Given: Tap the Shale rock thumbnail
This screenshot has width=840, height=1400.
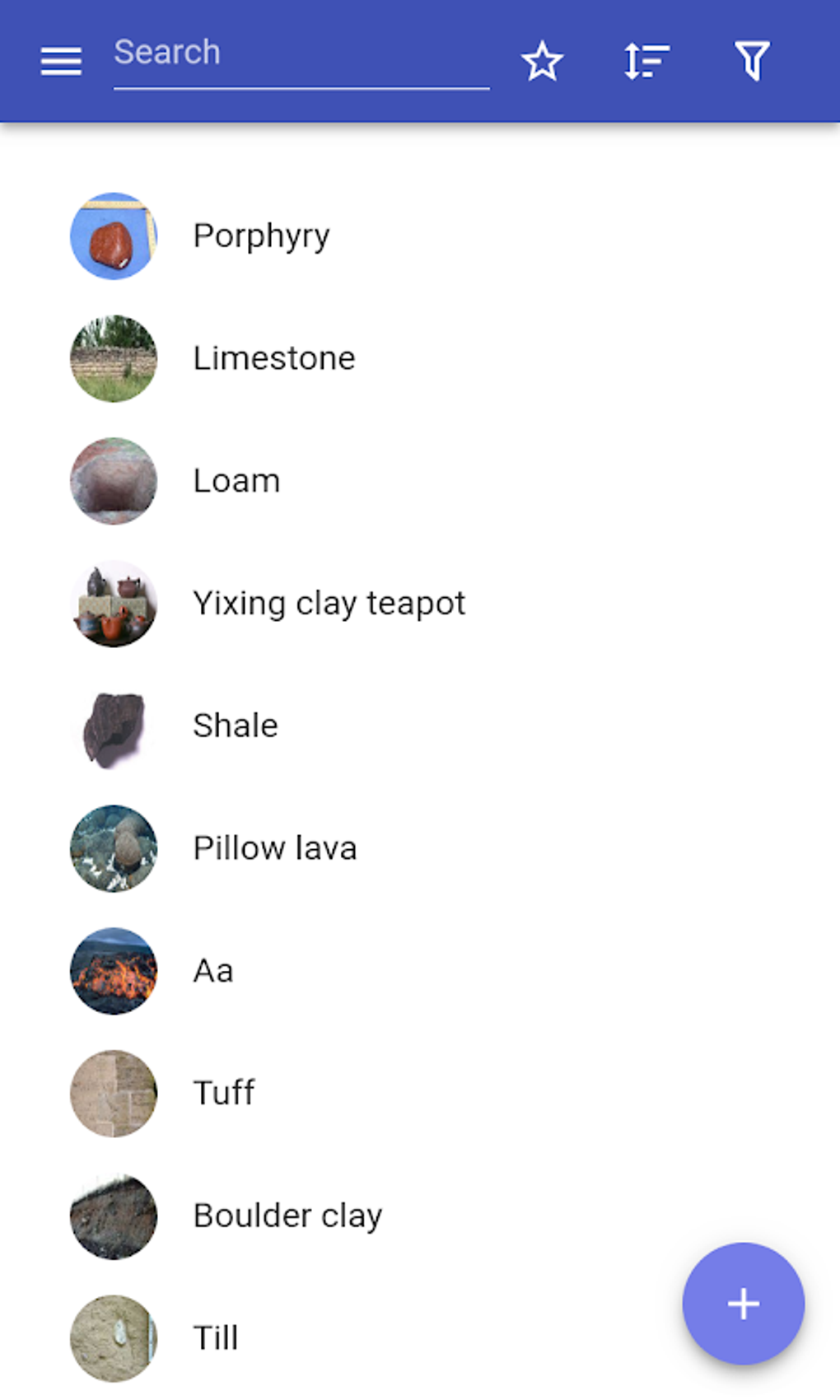Looking at the screenshot, I should click(113, 726).
